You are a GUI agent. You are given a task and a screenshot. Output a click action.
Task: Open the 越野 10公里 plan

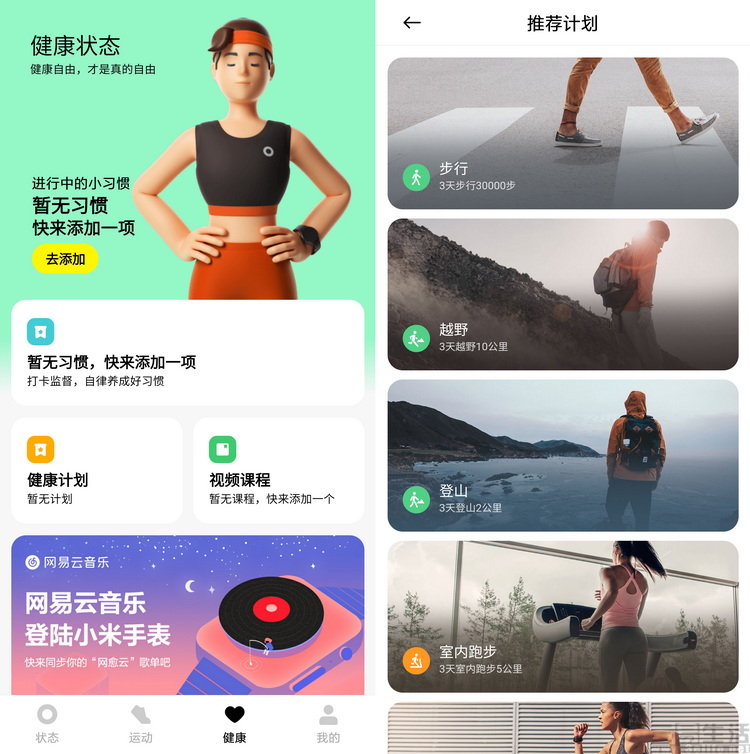(562, 295)
